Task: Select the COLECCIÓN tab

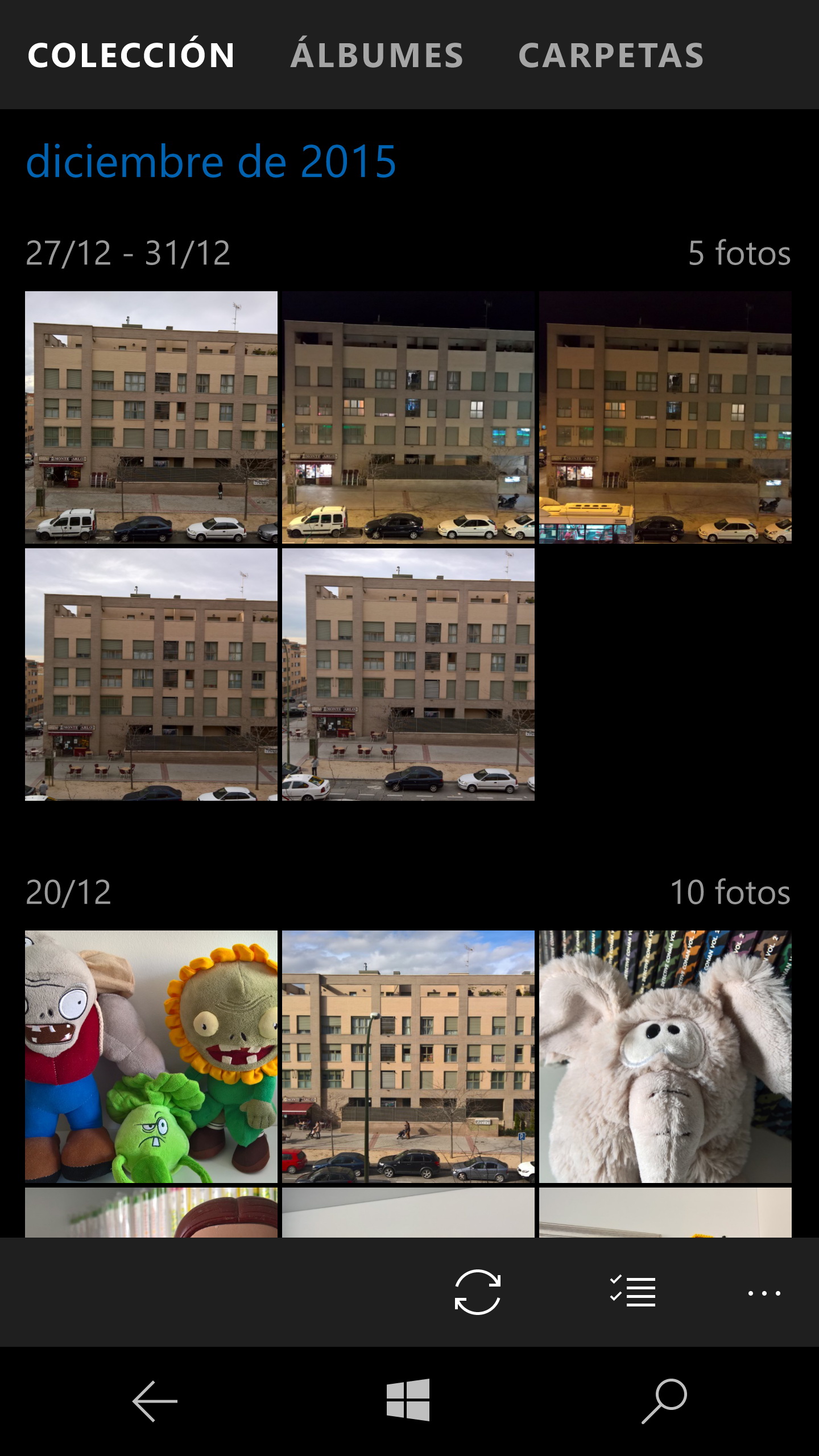Action: [131, 55]
